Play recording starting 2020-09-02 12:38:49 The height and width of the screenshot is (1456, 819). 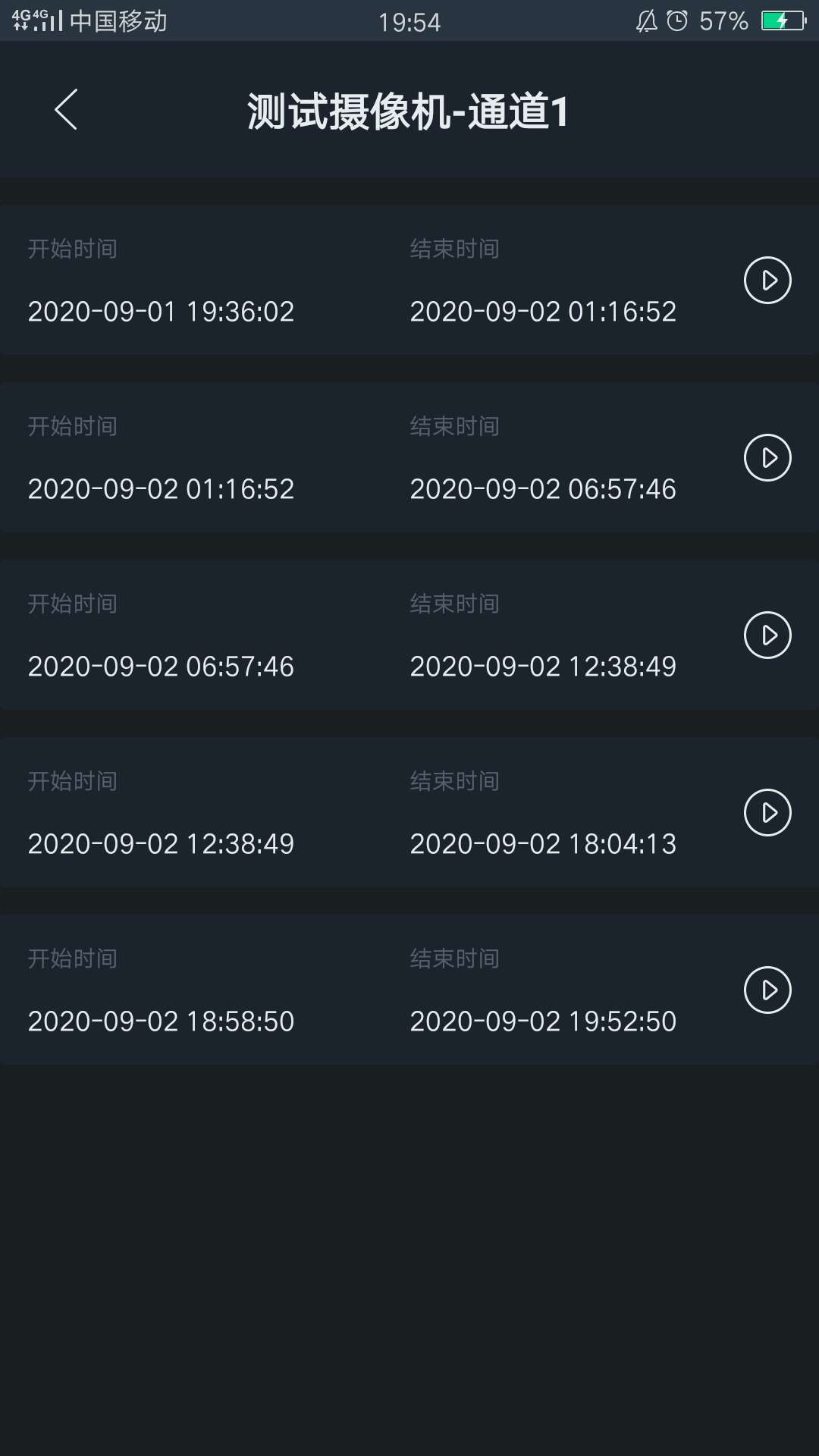pyautogui.click(x=767, y=813)
